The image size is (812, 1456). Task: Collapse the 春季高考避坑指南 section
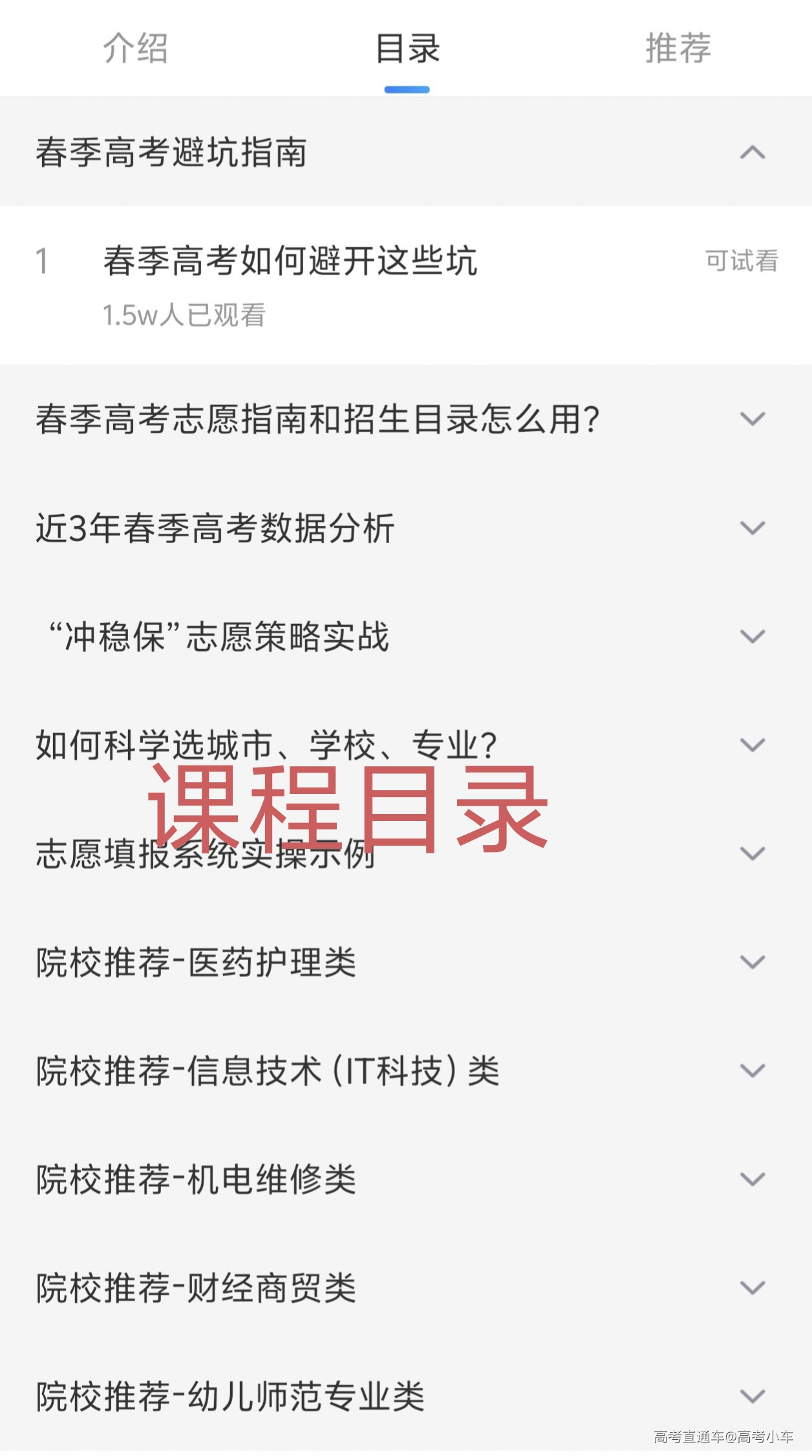[x=752, y=153]
